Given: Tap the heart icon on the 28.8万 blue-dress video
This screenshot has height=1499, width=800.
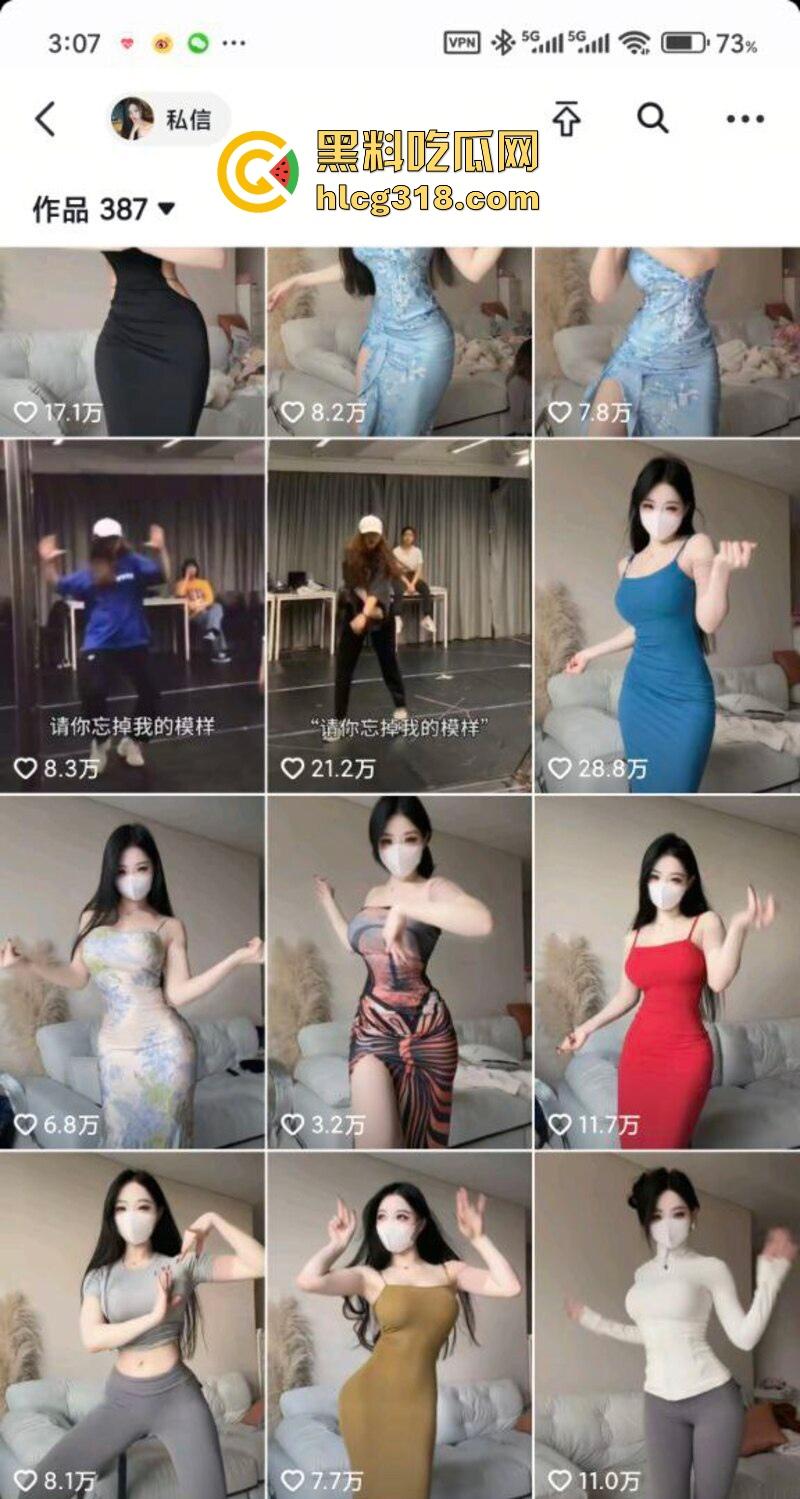Looking at the screenshot, I should [560, 768].
